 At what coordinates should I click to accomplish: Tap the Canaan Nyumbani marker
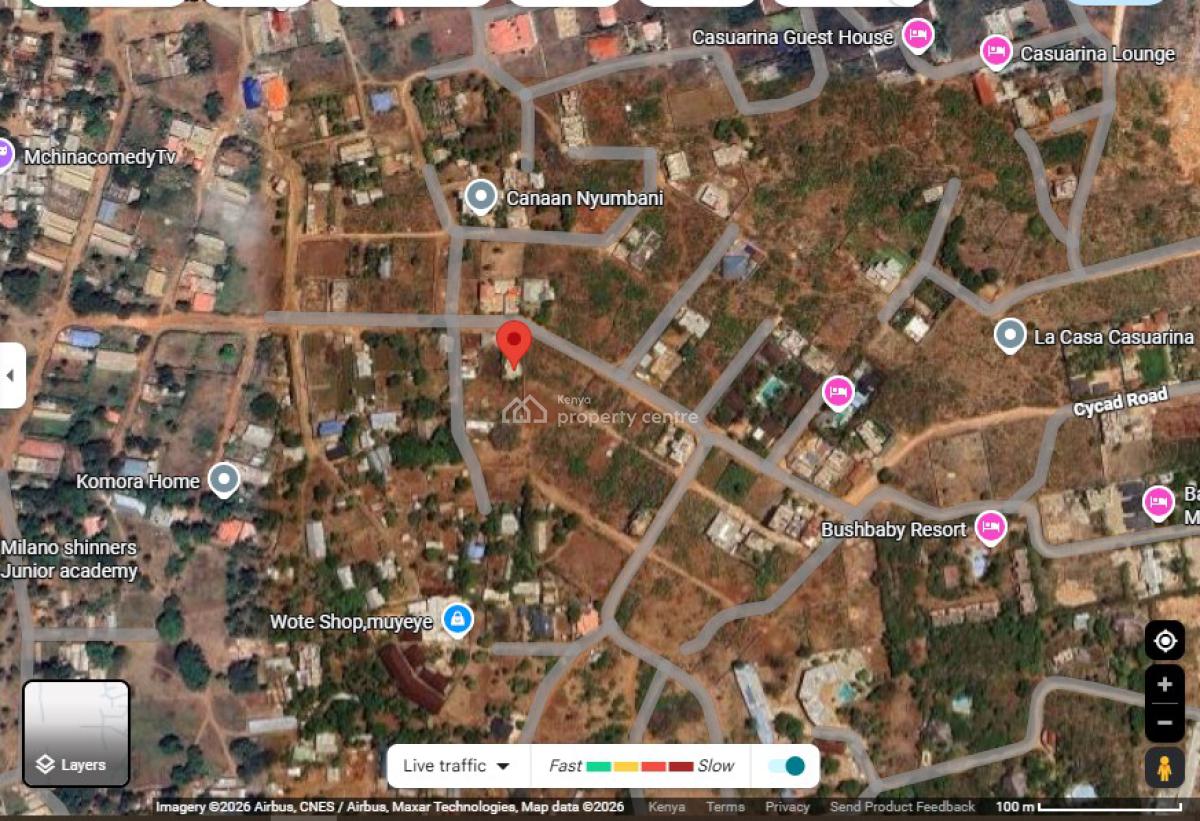tap(481, 197)
